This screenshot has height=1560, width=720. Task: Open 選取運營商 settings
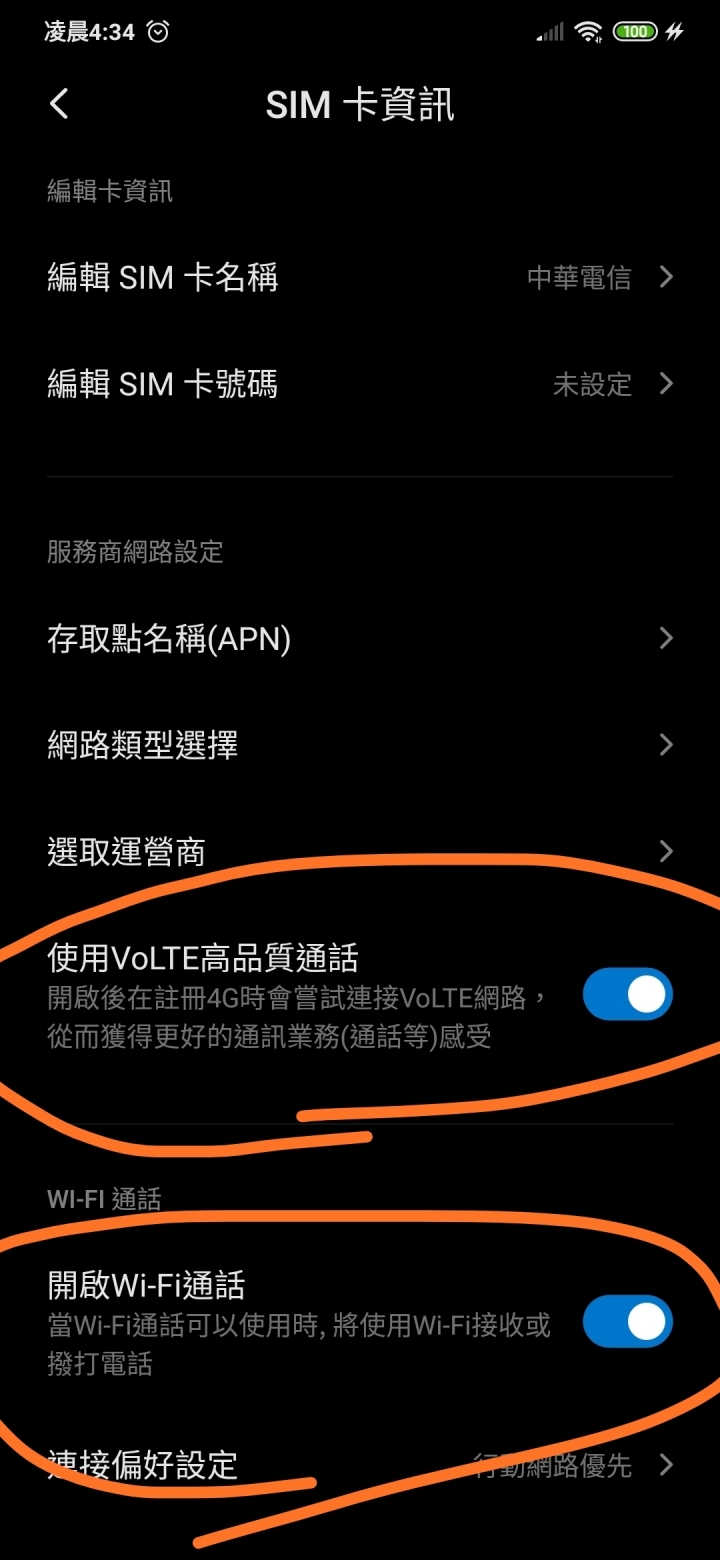tap(360, 852)
